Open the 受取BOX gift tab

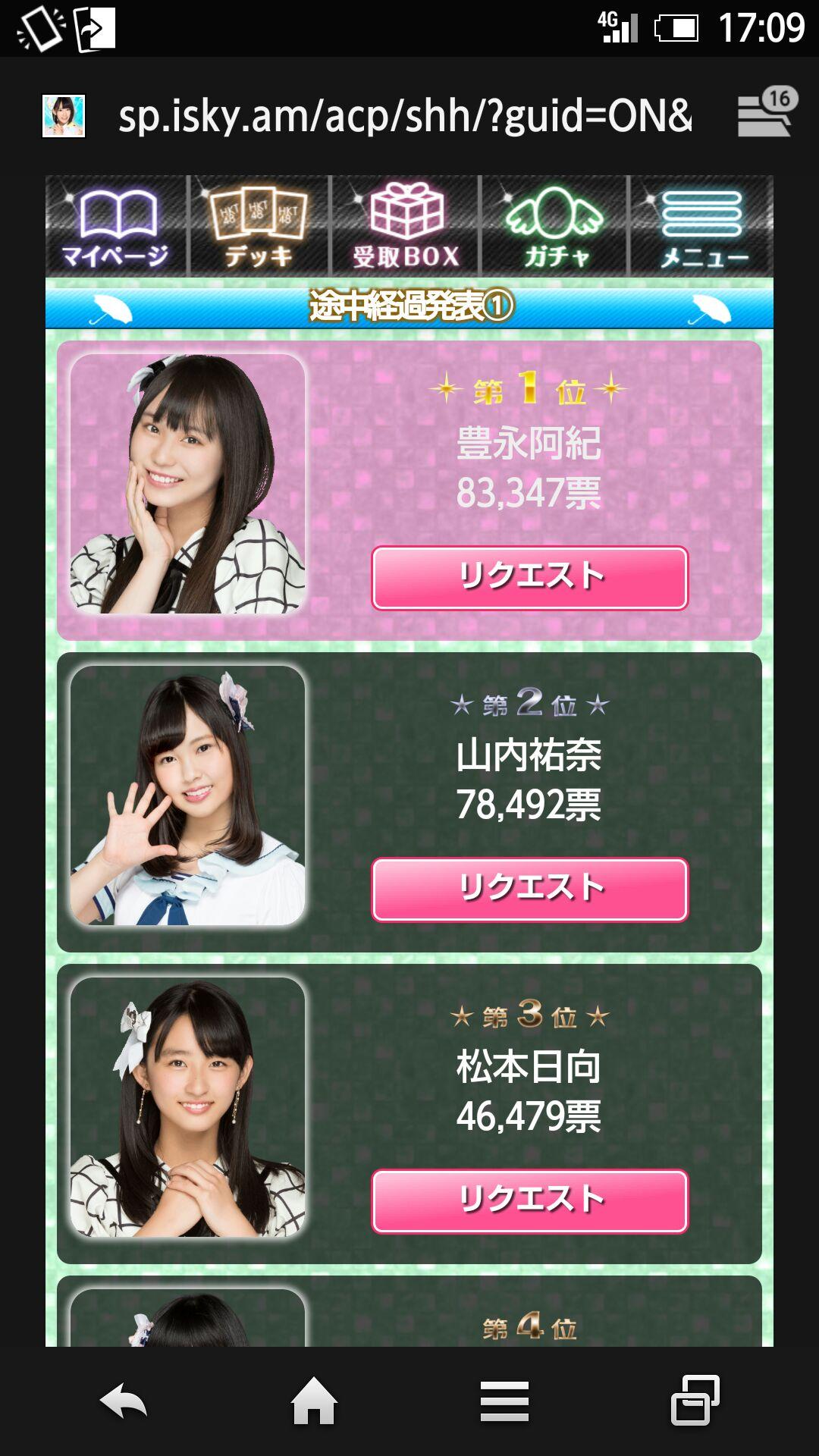(x=406, y=226)
